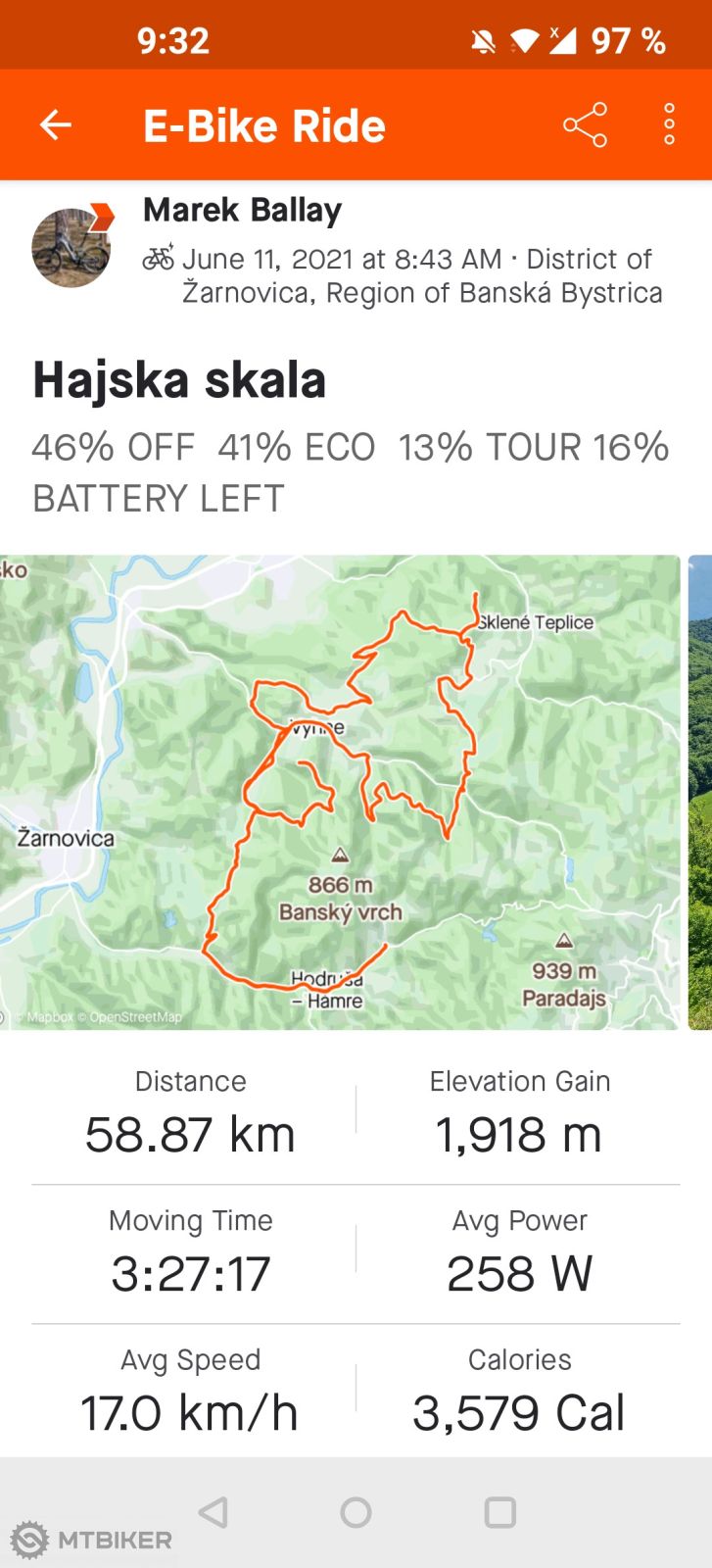This screenshot has width=712, height=1568.
Task: Share this E-Bike Ride activity
Action: pyautogui.click(x=585, y=125)
